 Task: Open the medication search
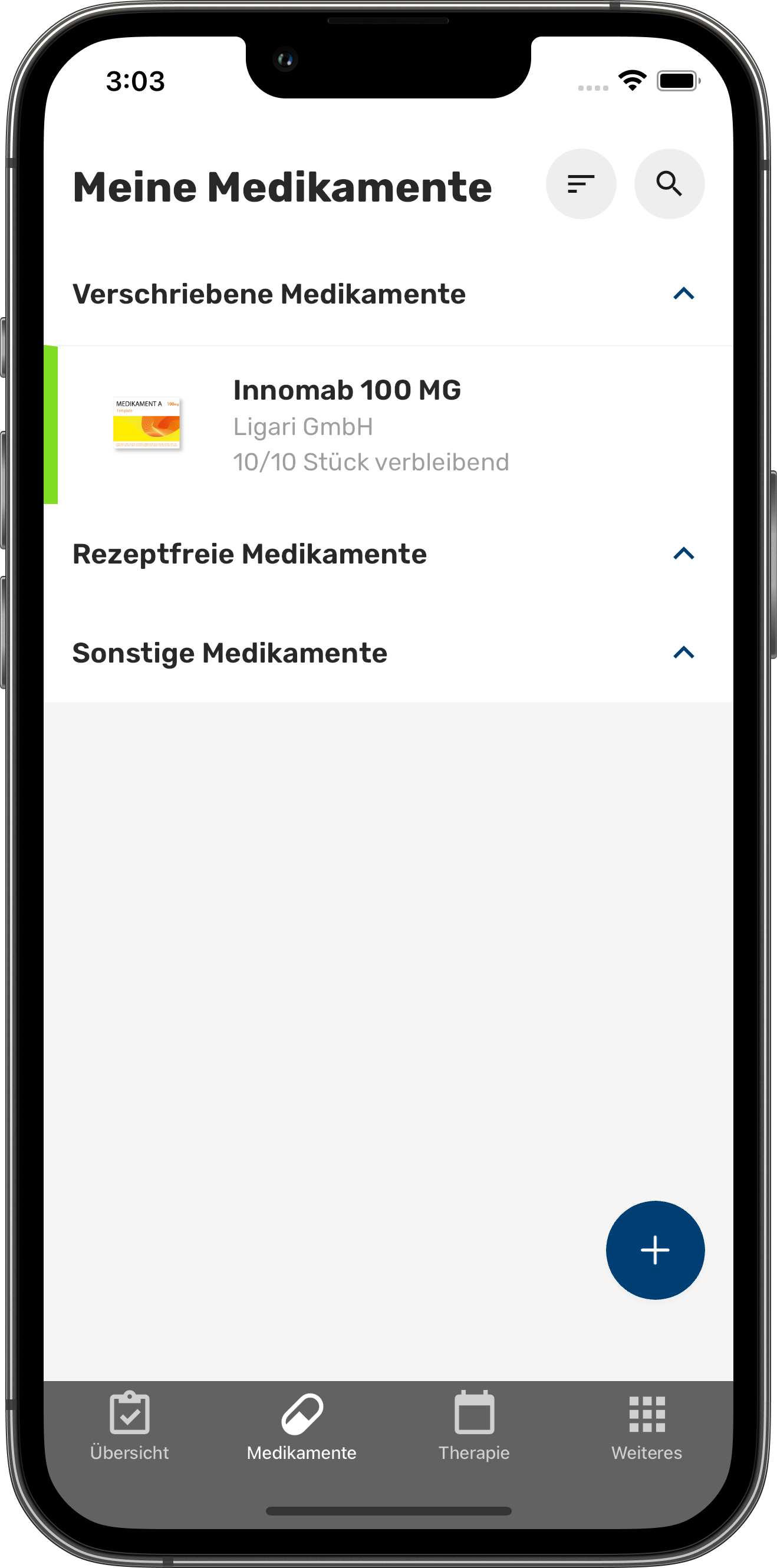(669, 183)
